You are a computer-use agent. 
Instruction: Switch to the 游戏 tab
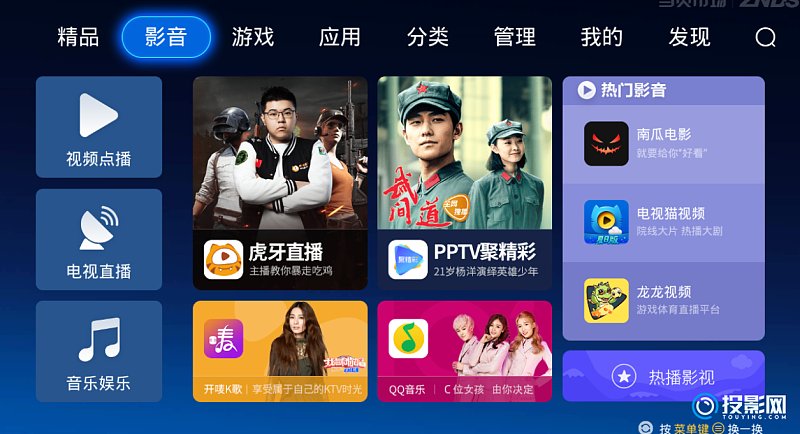(x=253, y=38)
